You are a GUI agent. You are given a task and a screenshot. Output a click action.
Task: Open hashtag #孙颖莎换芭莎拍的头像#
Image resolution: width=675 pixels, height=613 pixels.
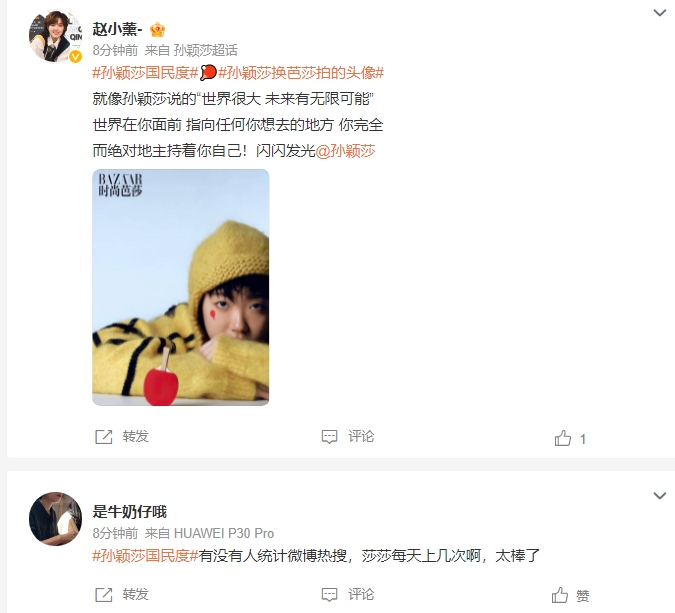click(x=301, y=73)
